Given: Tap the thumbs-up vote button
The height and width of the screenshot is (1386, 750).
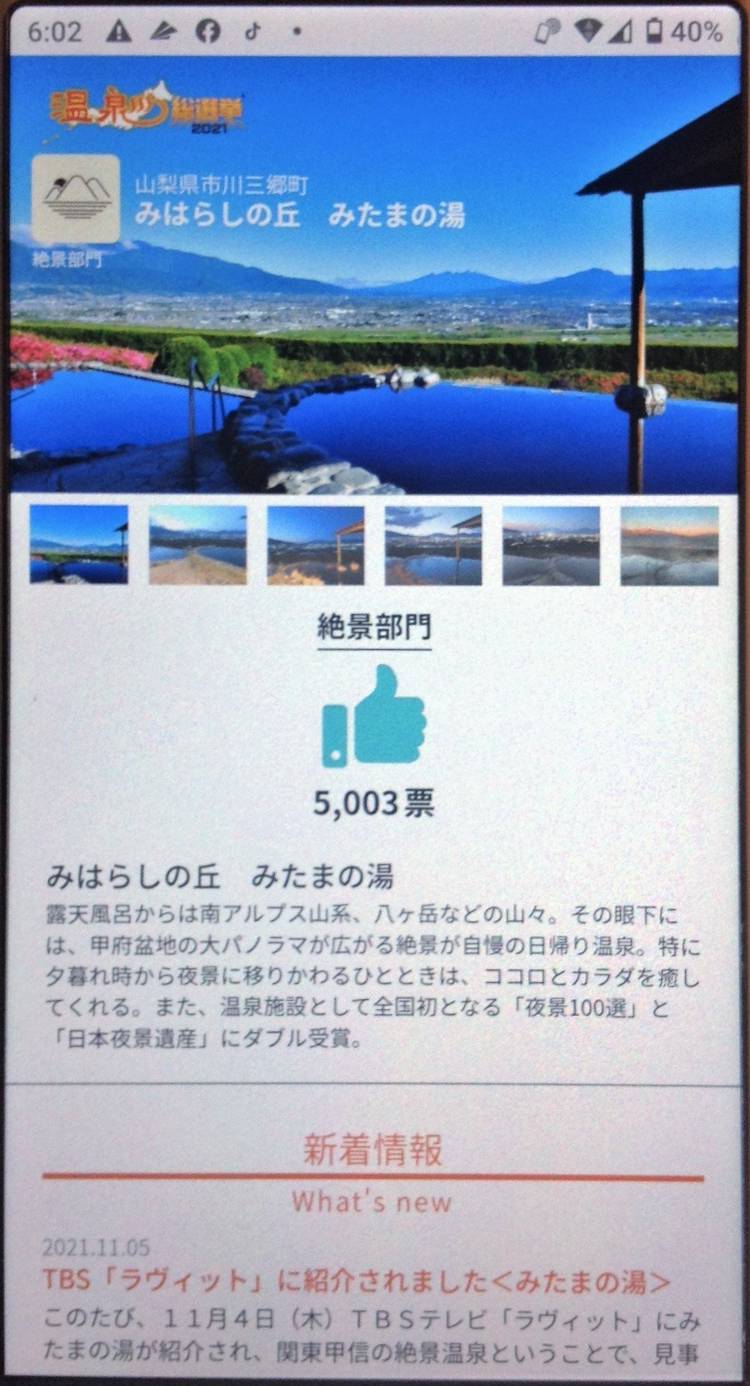Looking at the screenshot, I should point(373,717).
